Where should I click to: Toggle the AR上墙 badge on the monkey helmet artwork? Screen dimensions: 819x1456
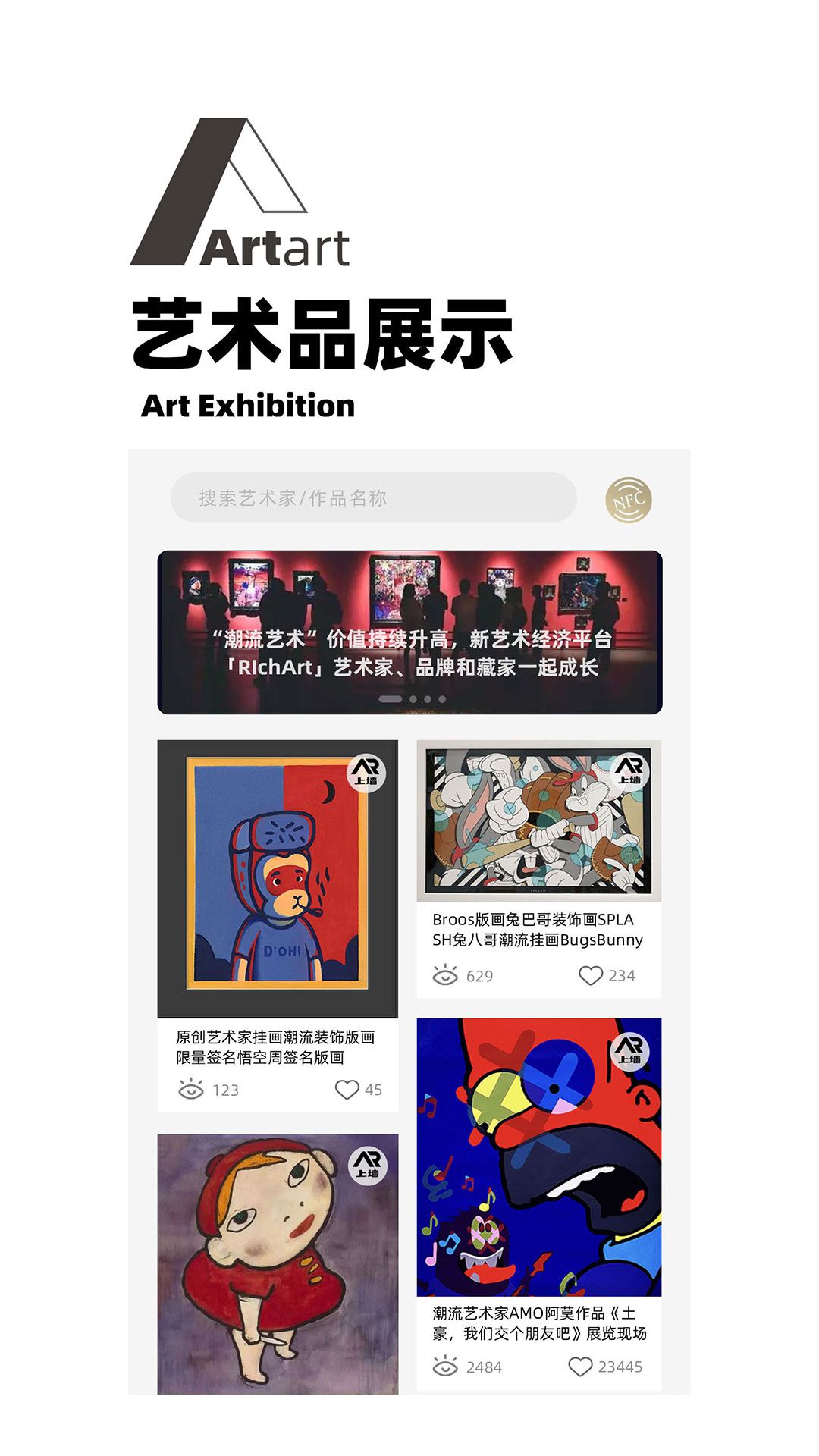365,773
